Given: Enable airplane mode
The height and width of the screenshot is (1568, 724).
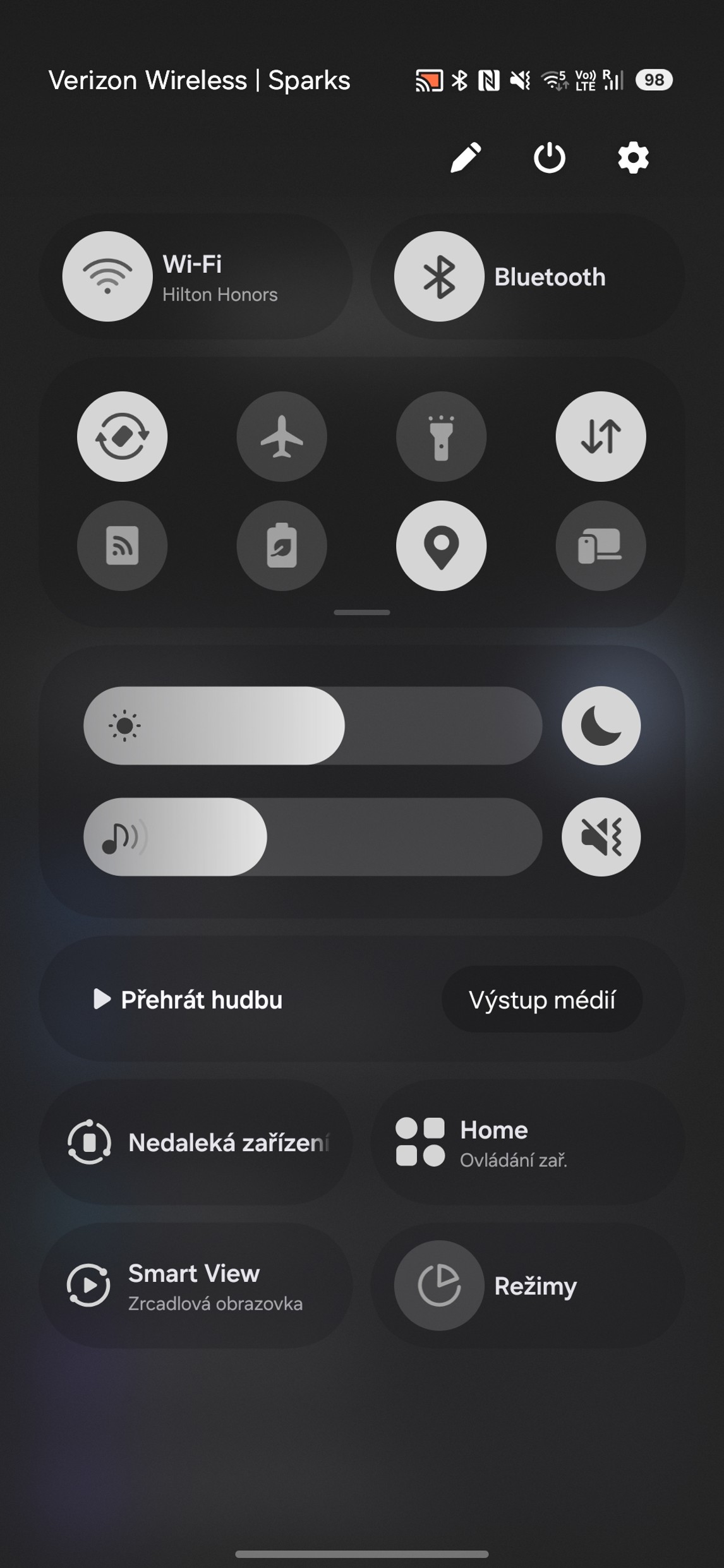Looking at the screenshot, I should point(282,436).
